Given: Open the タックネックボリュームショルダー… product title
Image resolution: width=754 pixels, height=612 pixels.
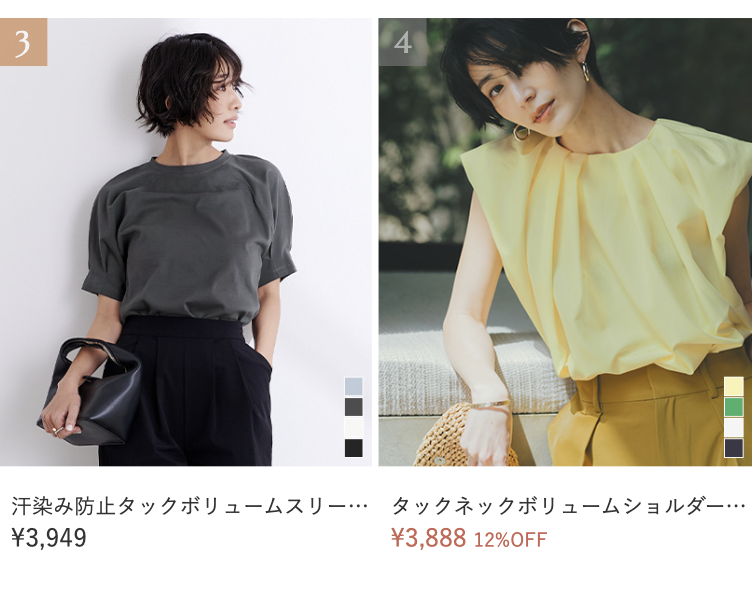Looking at the screenshot, I should (x=567, y=506).
